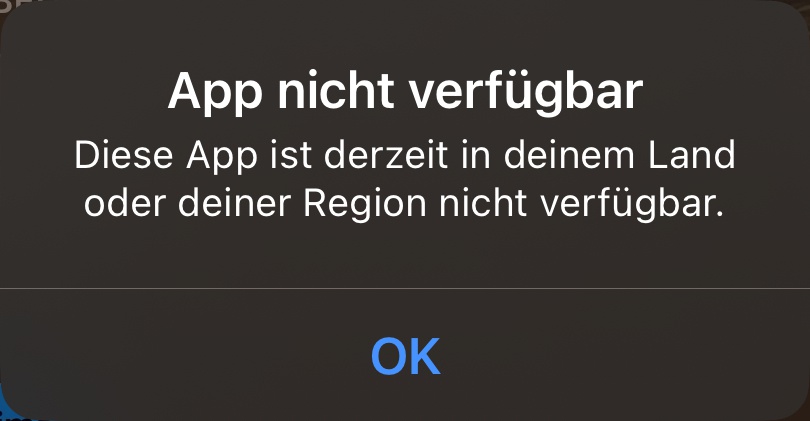Dismiss the dialog by tapping OK
Image resolution: width=810 pixels, height=421 pixels.
(405, 355)
